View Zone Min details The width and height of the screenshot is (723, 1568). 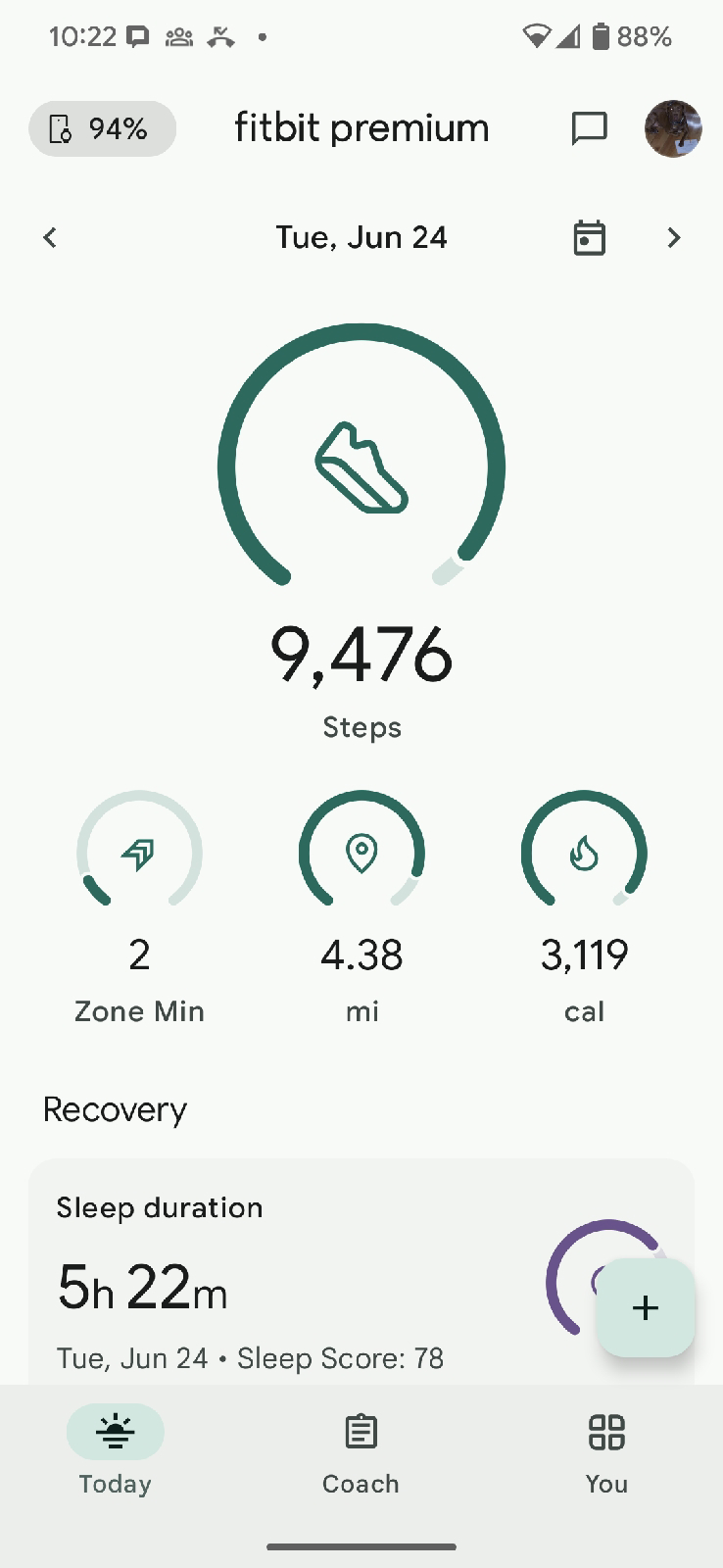tap(139, 902)
